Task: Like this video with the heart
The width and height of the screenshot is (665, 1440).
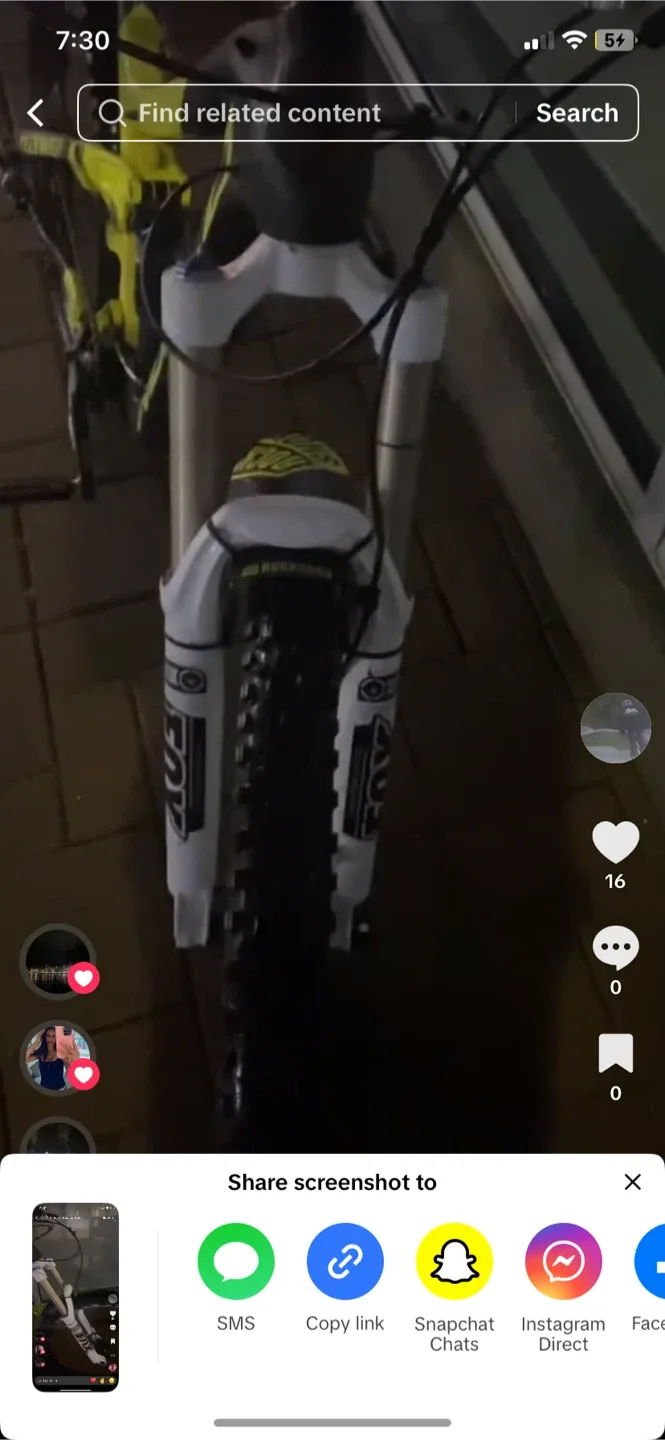Action: (x=615, y=842)
